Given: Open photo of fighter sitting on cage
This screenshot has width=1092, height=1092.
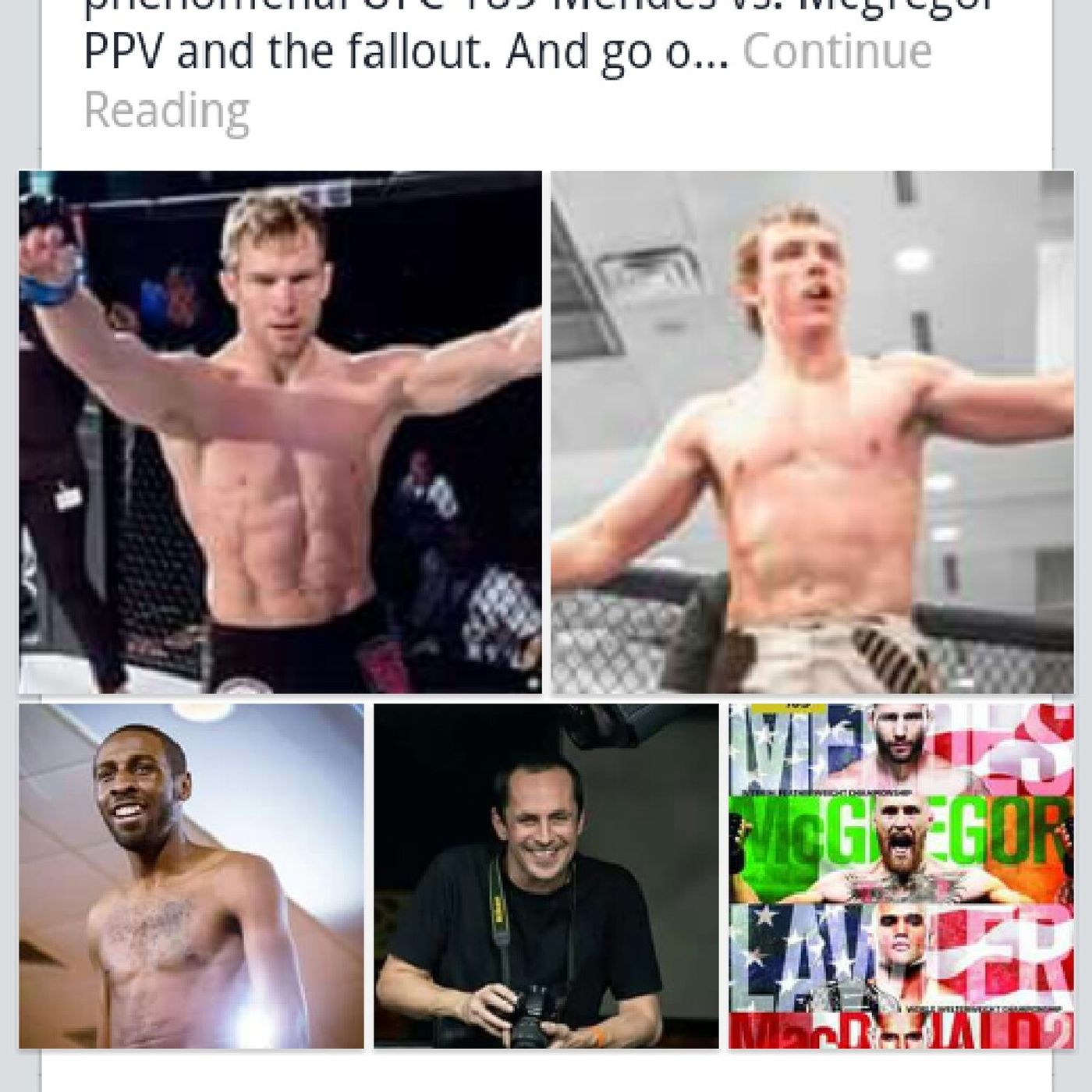Looking at the screenshot, I should pyautogui.click(x=812, y=432).
